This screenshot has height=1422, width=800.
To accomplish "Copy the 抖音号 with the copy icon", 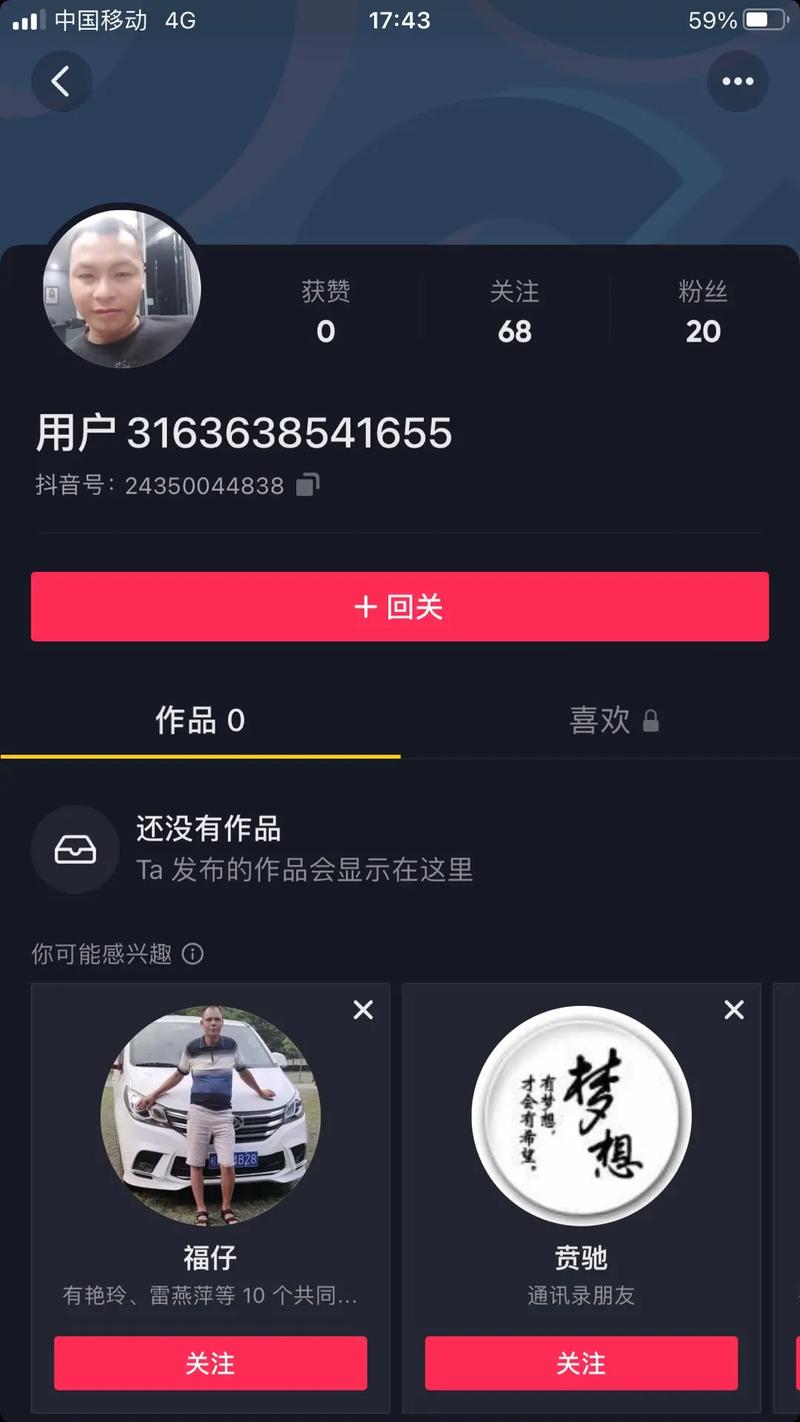I will [x=308, y=484].
